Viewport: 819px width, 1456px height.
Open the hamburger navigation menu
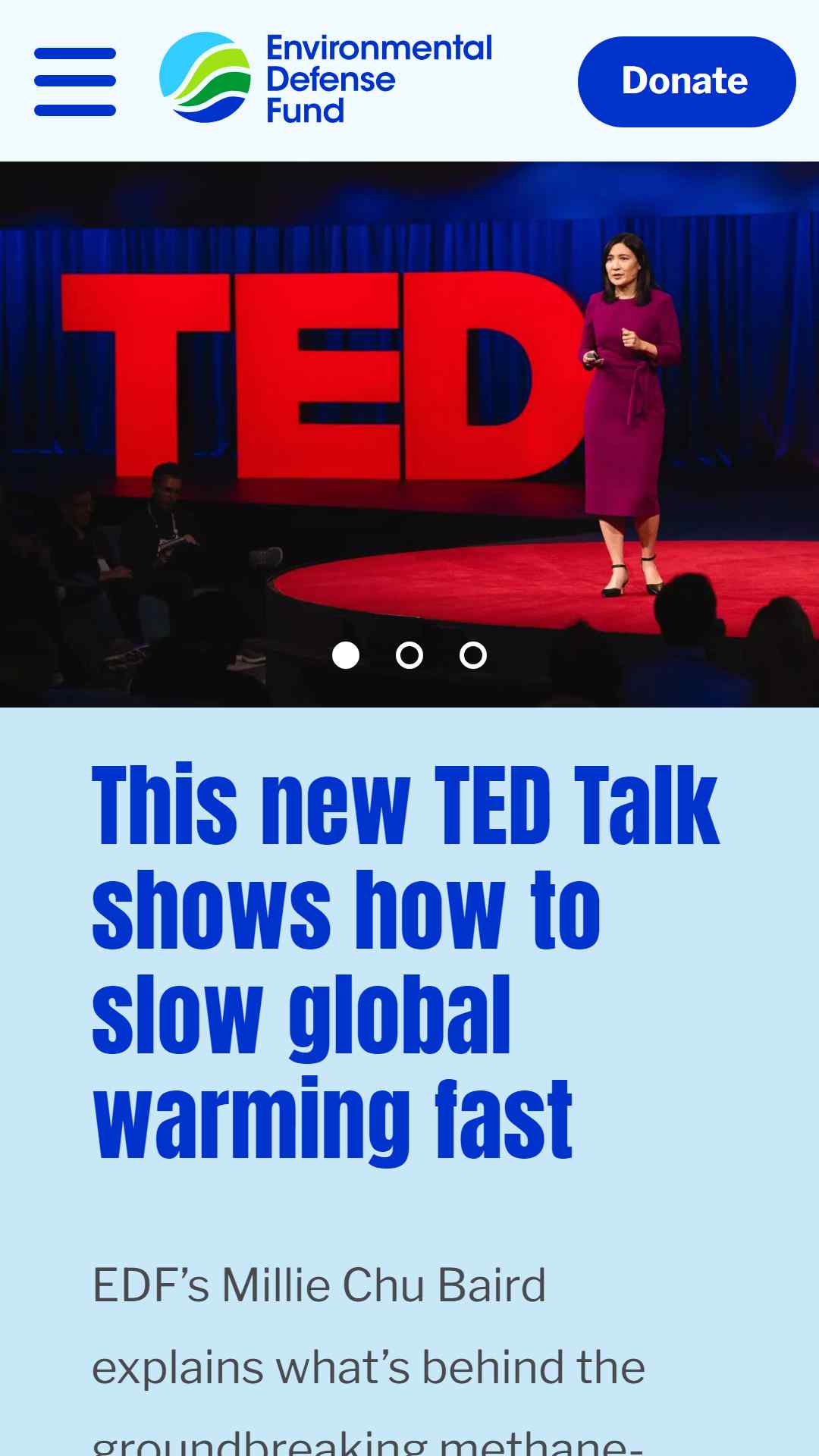pyautogui.click(x=75, y=82)
